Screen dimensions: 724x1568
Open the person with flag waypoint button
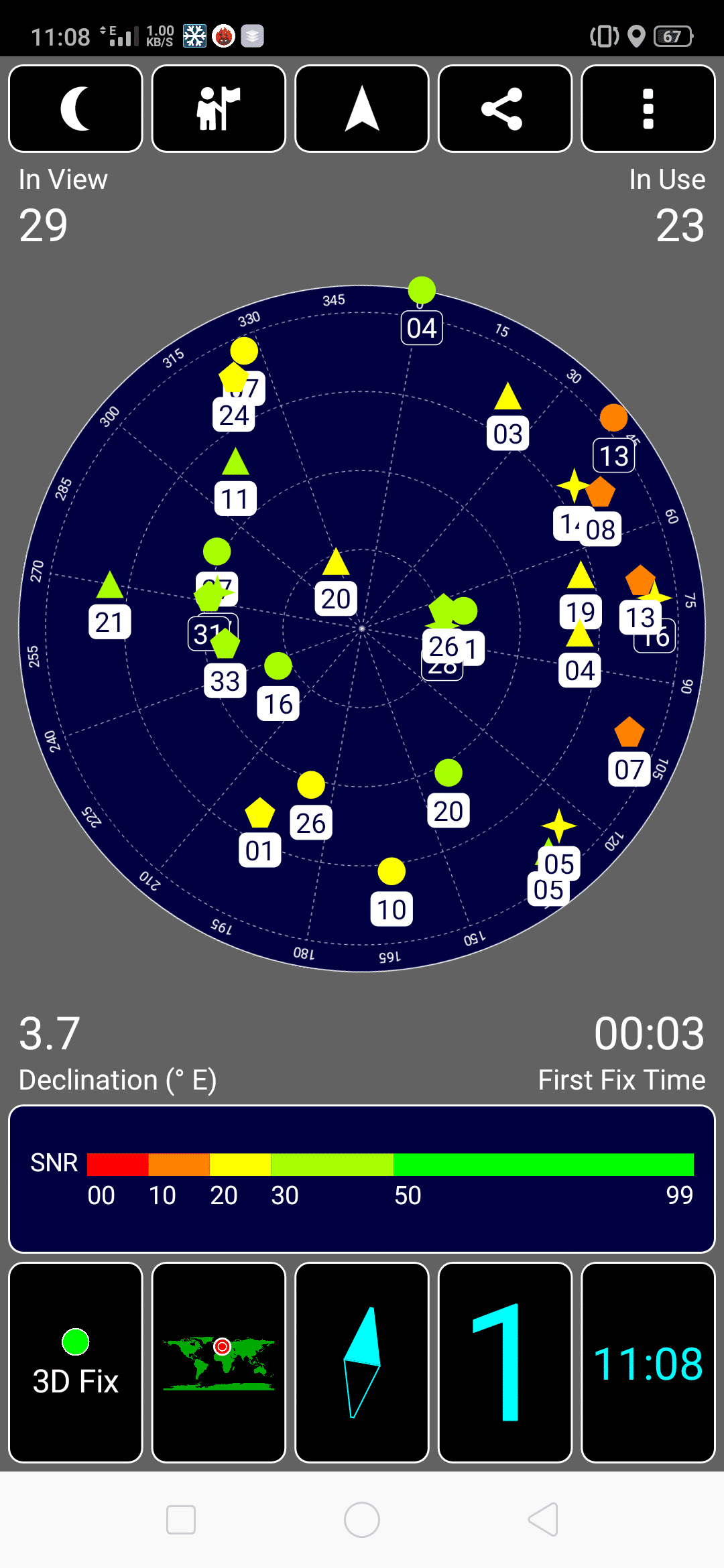[x=219, y=109]
